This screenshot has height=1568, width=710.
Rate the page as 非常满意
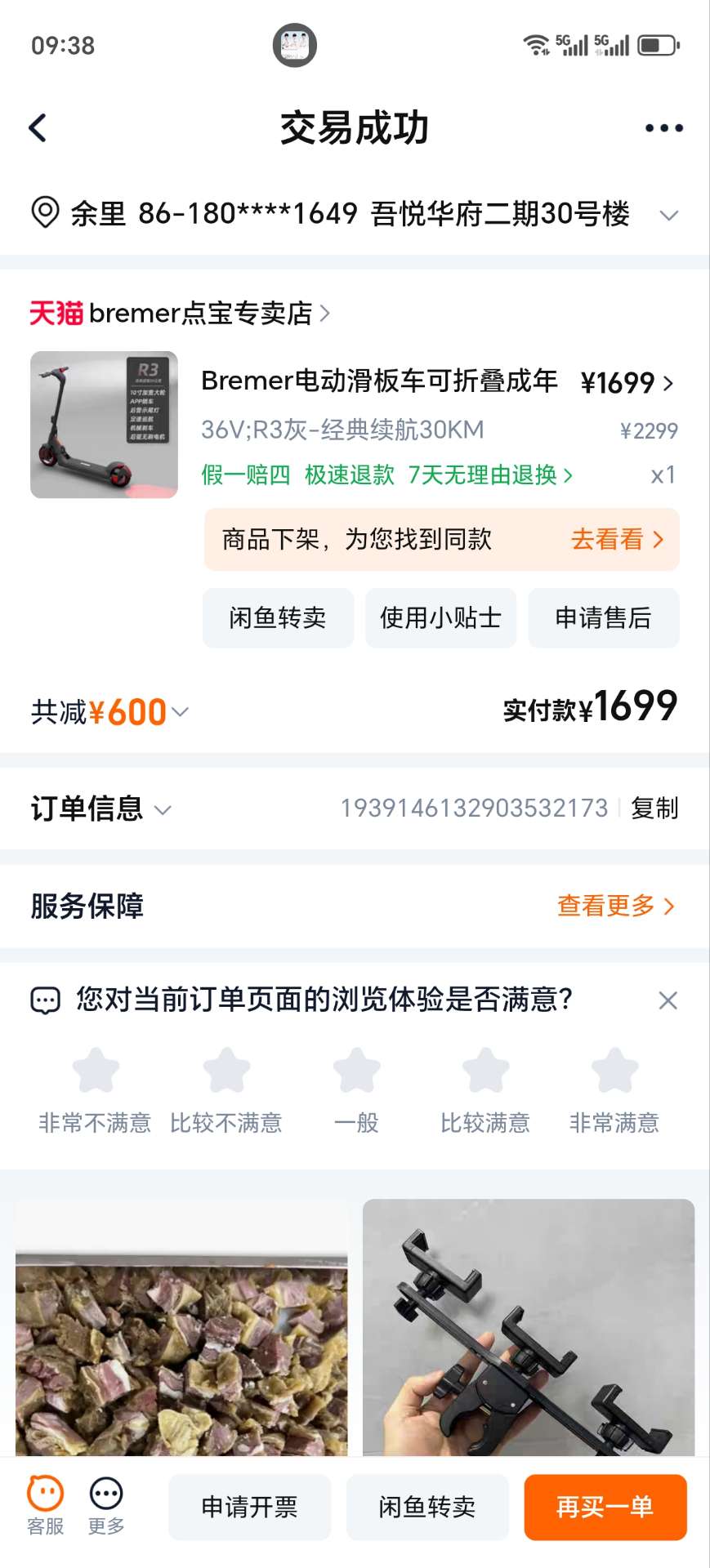point(614,1071)
